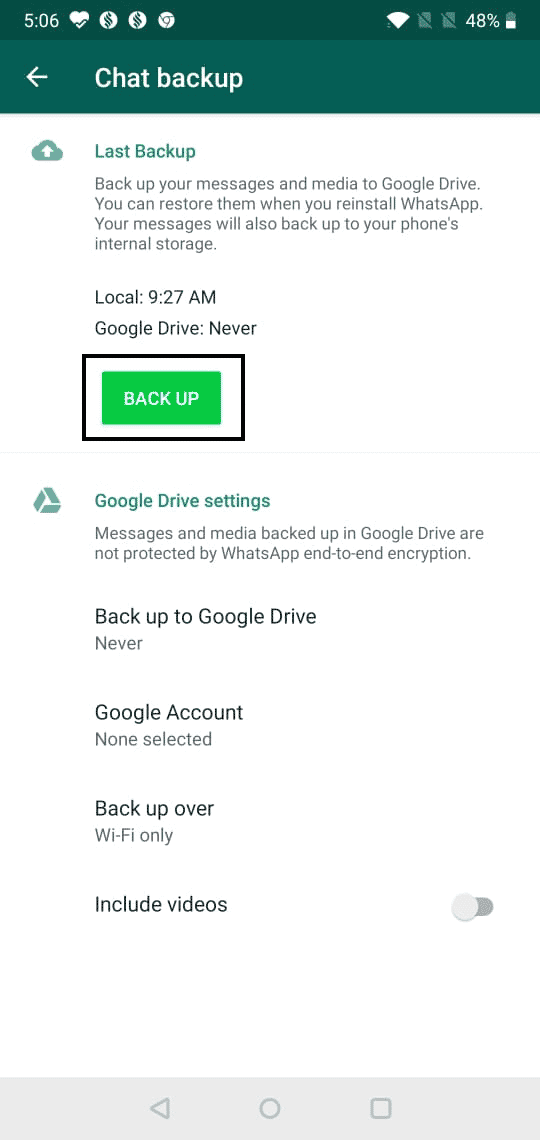Viewport: 540px width, 1140px height.
Task: Enable the Include videos switch
Action: (x=473, y=907)
